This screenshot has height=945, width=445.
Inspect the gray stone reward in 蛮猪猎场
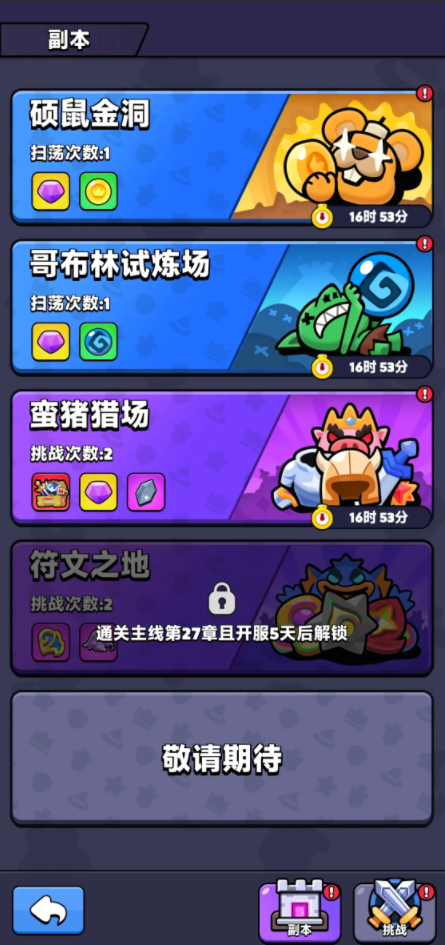coord(146,492)
